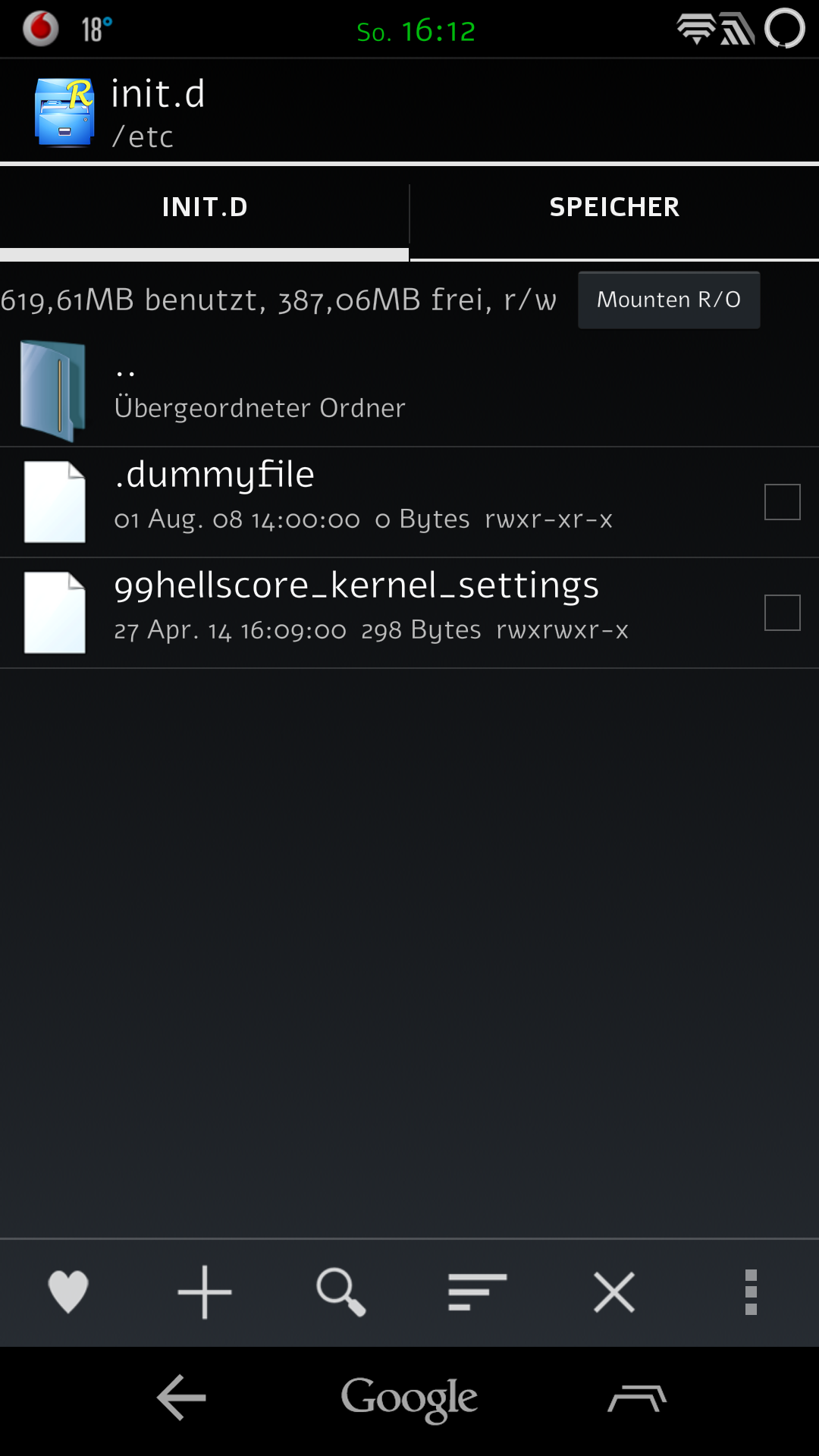
Task: Open recent apps from navigation bar
Action: pos(637,1397)
